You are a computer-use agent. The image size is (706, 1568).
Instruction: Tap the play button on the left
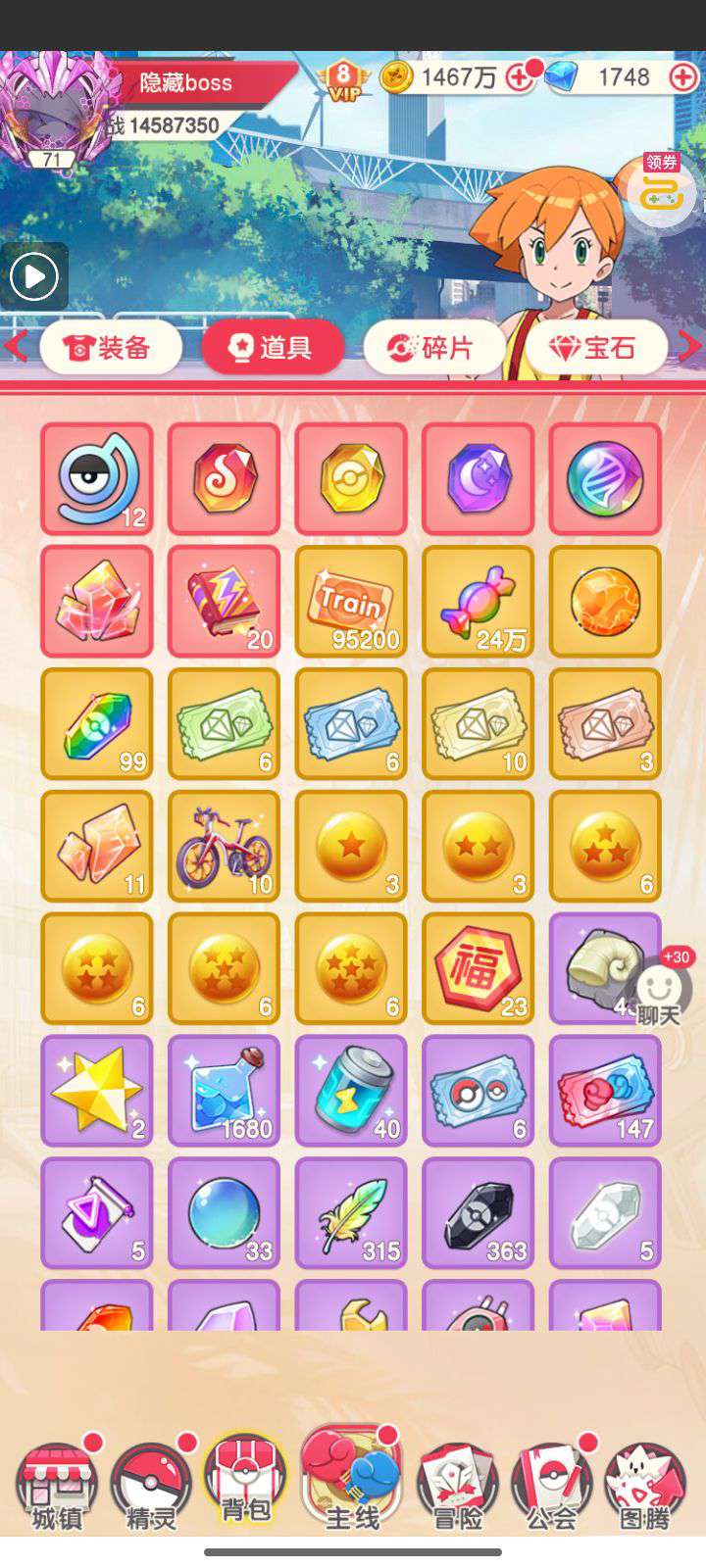point(34,277)
